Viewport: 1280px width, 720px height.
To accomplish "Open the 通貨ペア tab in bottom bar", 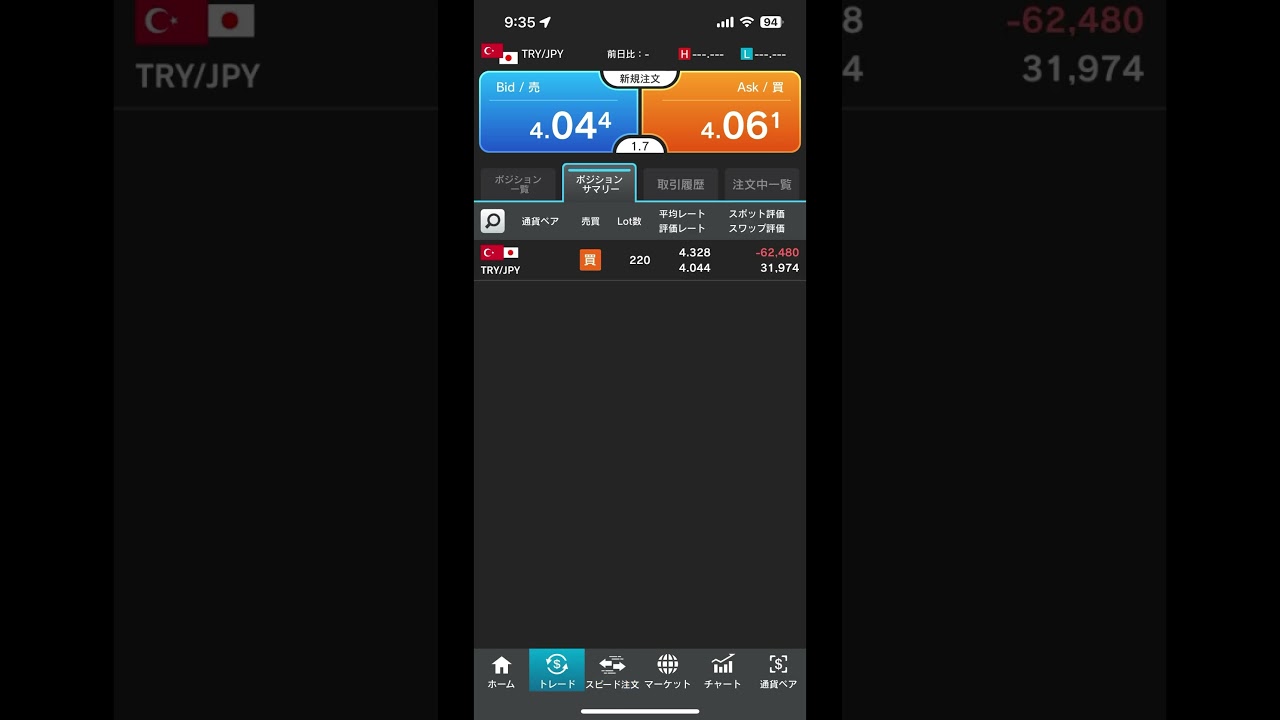I will [x=778, y=671].
